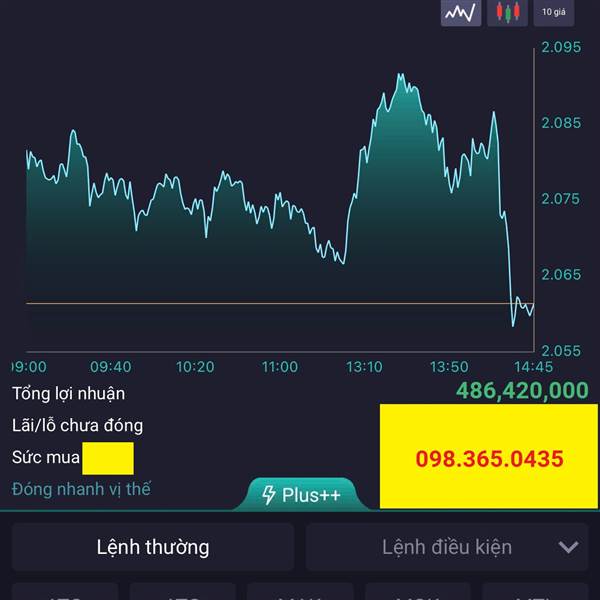Expand the Lệnh điều kiện dropdown
This screenshot has height=600, width=600.
tap(568, 547)
